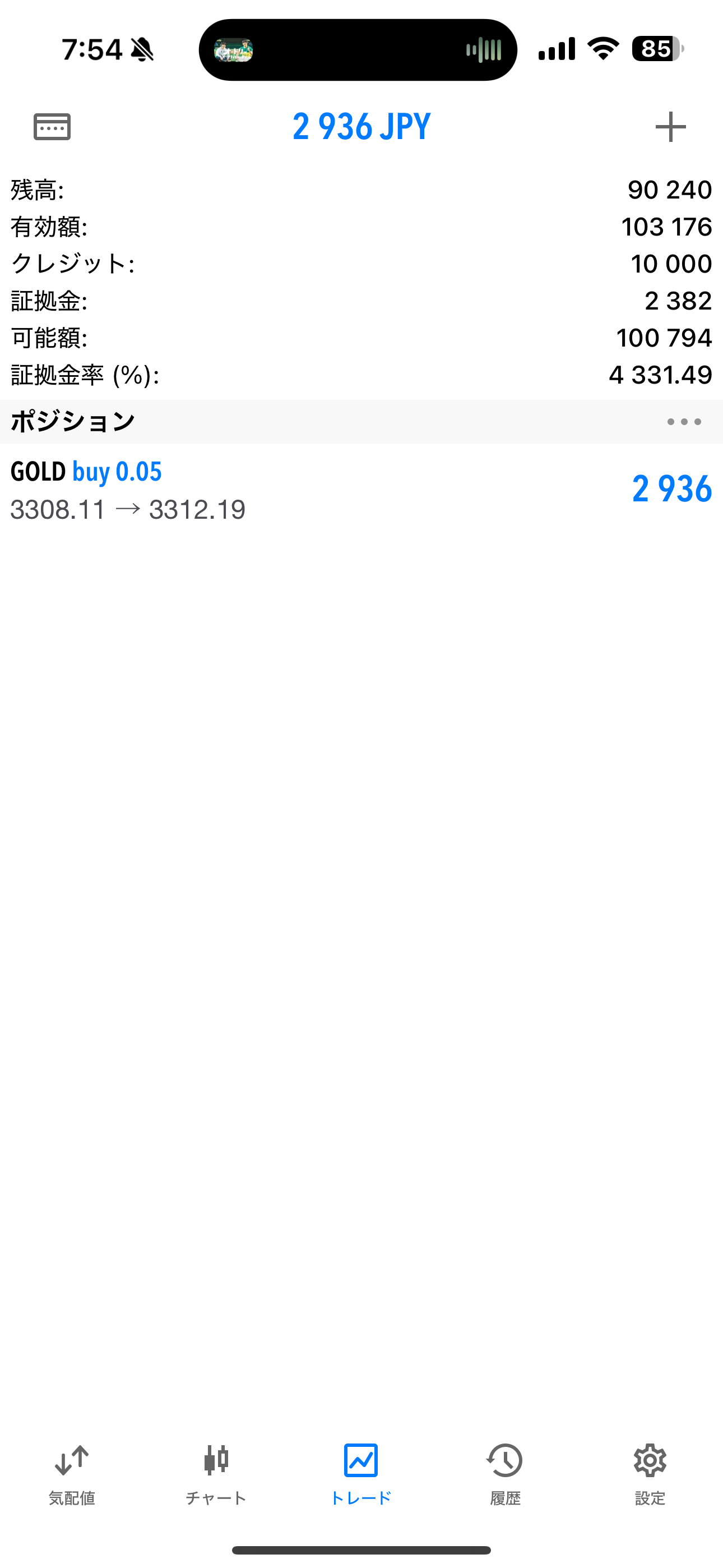
Task: Open the 履歴 history tab
Action: point(505,1474)
